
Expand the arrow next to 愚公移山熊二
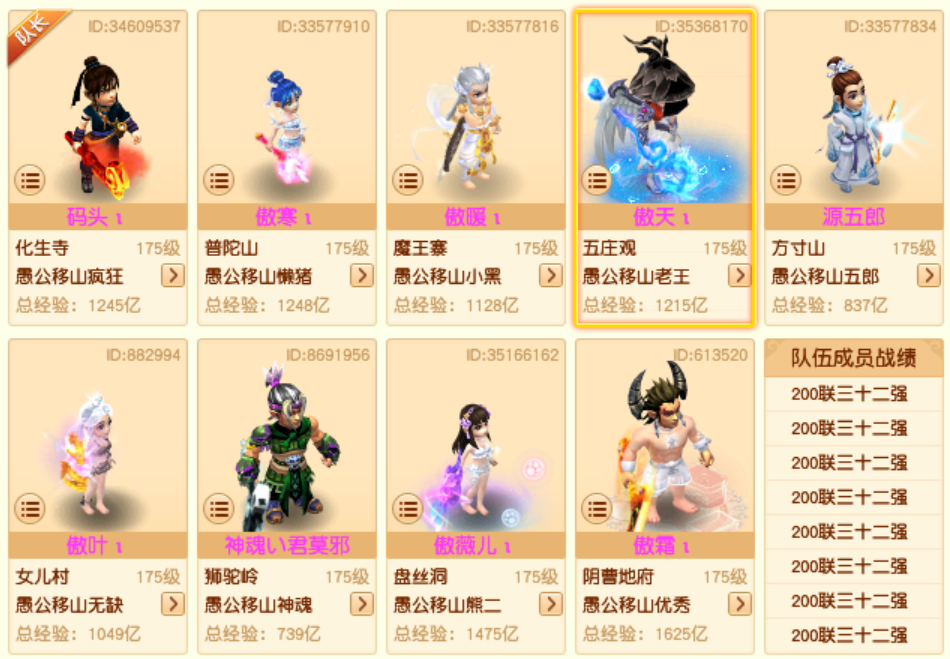point(550,604)
